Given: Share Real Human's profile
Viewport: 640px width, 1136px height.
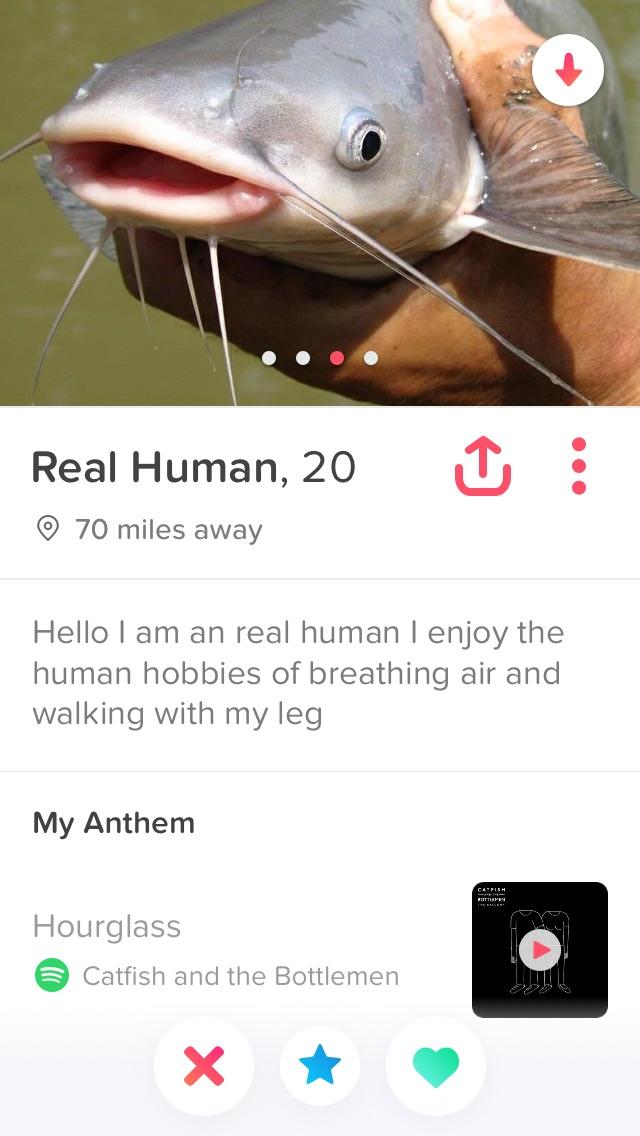Looking at the screenshot, I should [482, 468].
